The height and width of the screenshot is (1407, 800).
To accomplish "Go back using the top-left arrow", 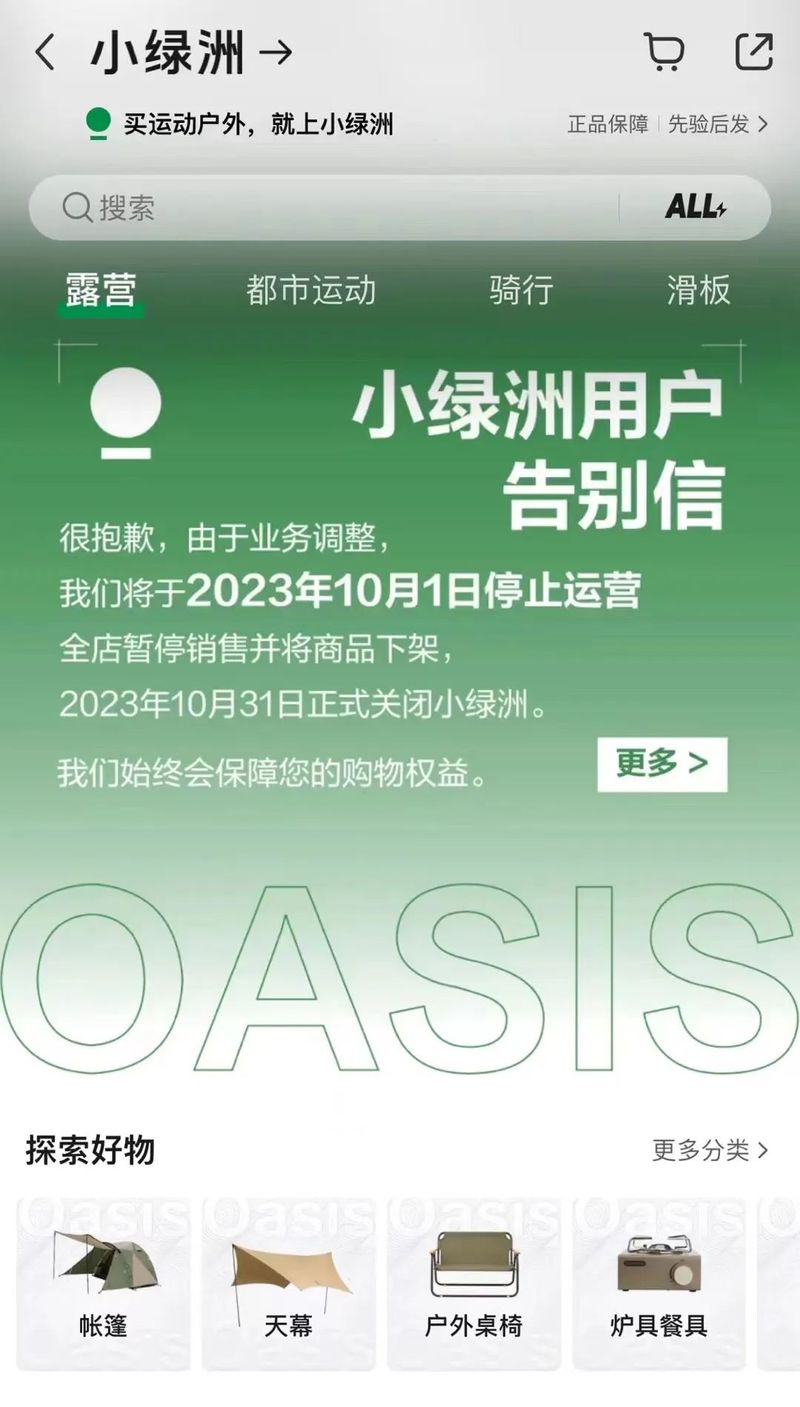I will coord(45,53).
